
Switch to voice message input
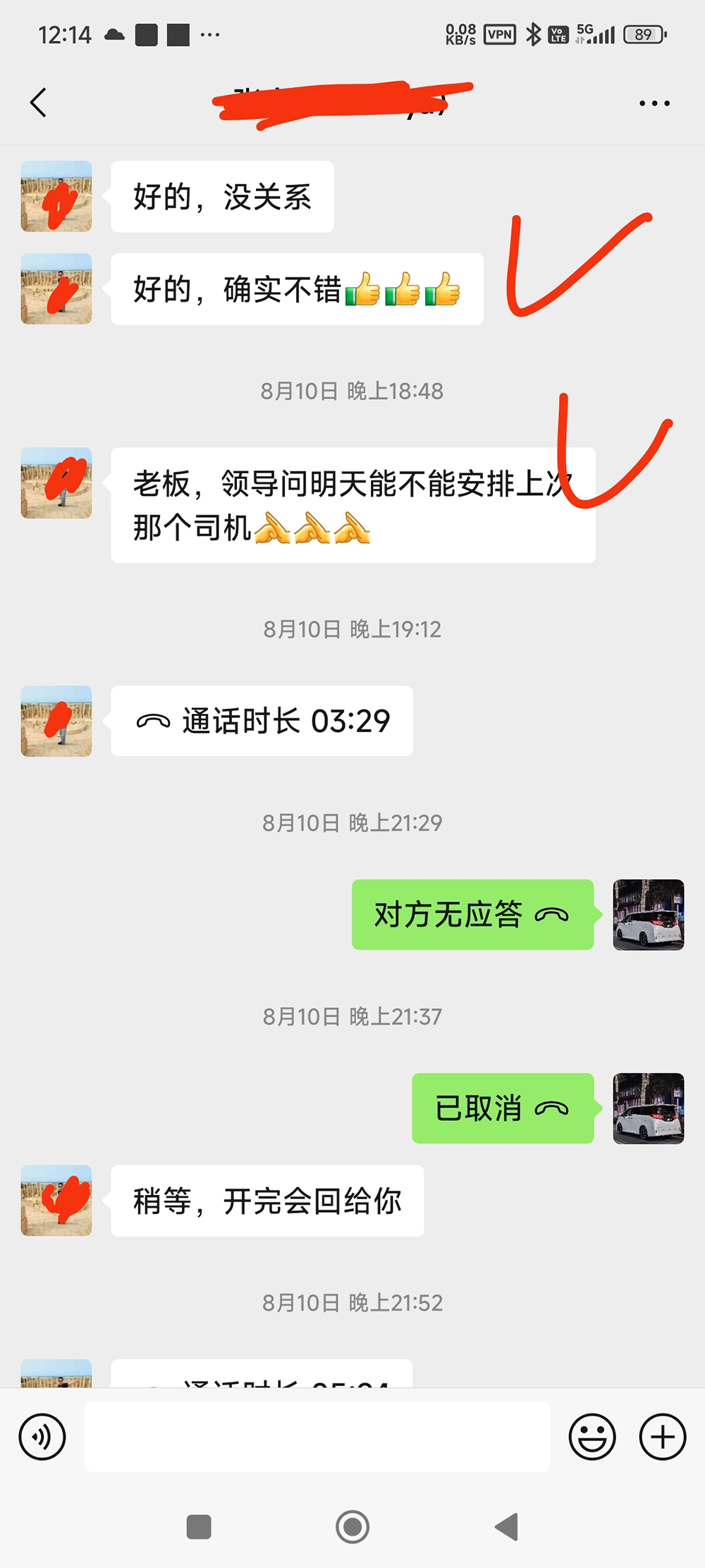tap(42, 1437)
